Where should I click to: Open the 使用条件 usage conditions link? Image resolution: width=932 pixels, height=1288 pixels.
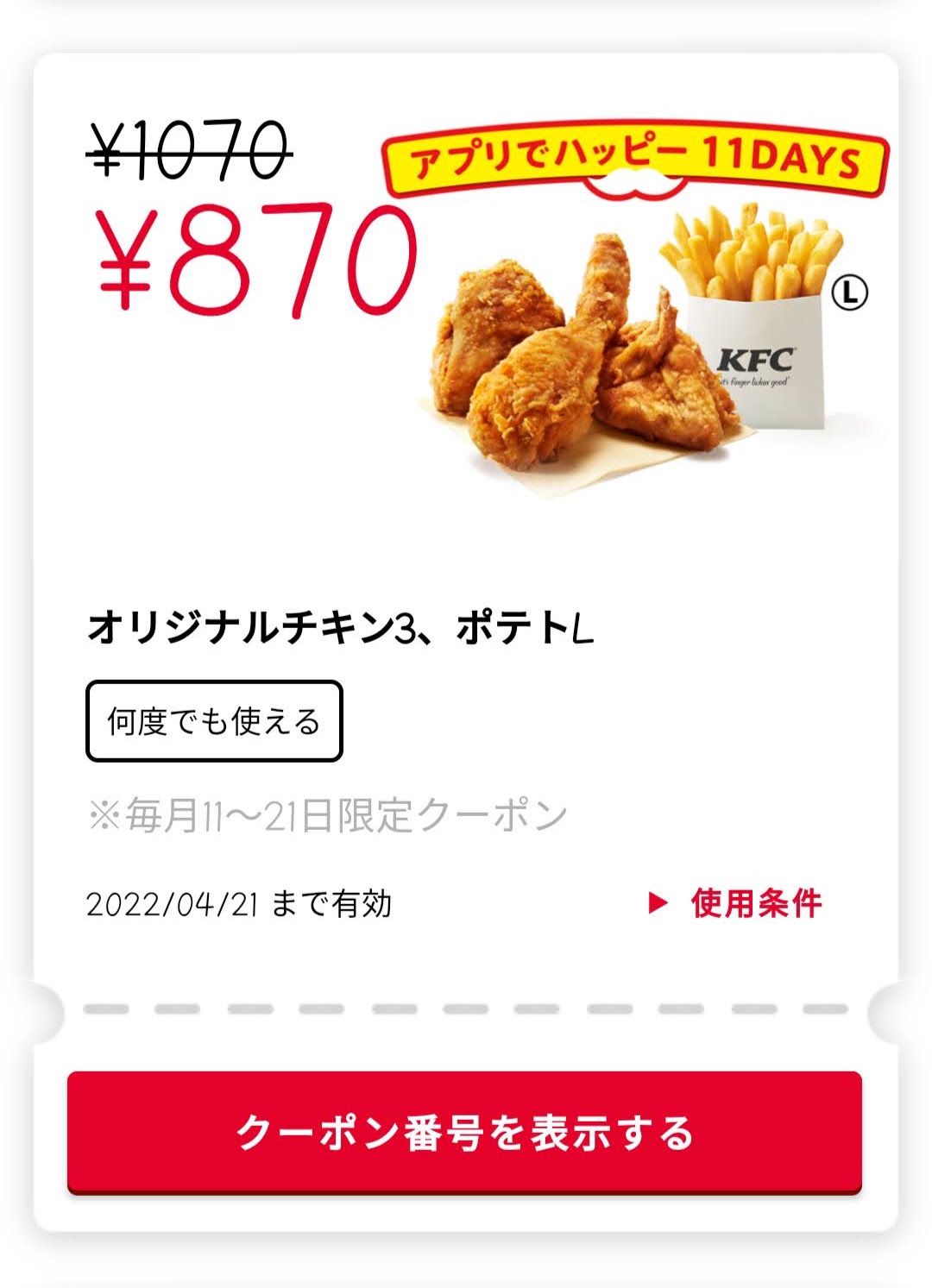[736, 904]
